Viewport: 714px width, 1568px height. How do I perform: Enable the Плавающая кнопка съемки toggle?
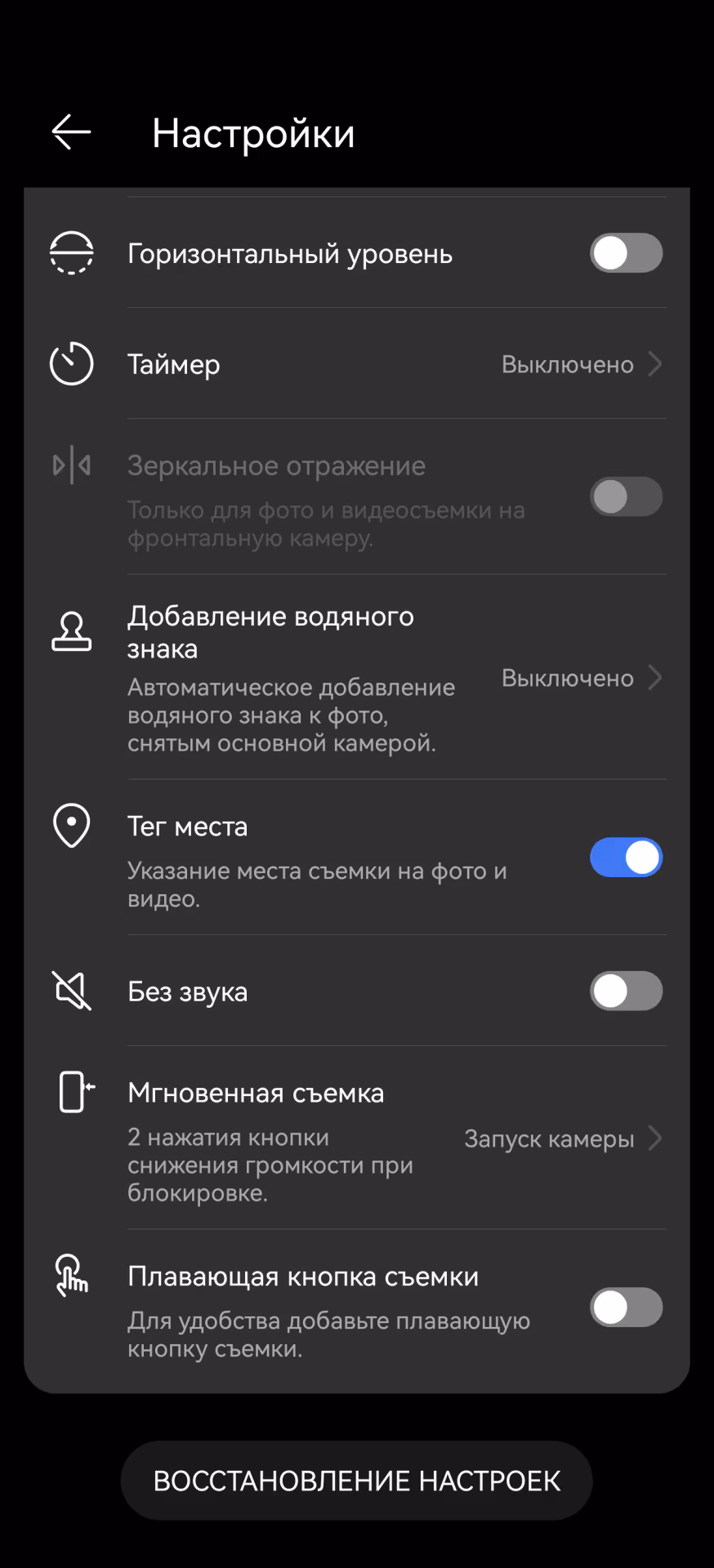point(626,1307)
